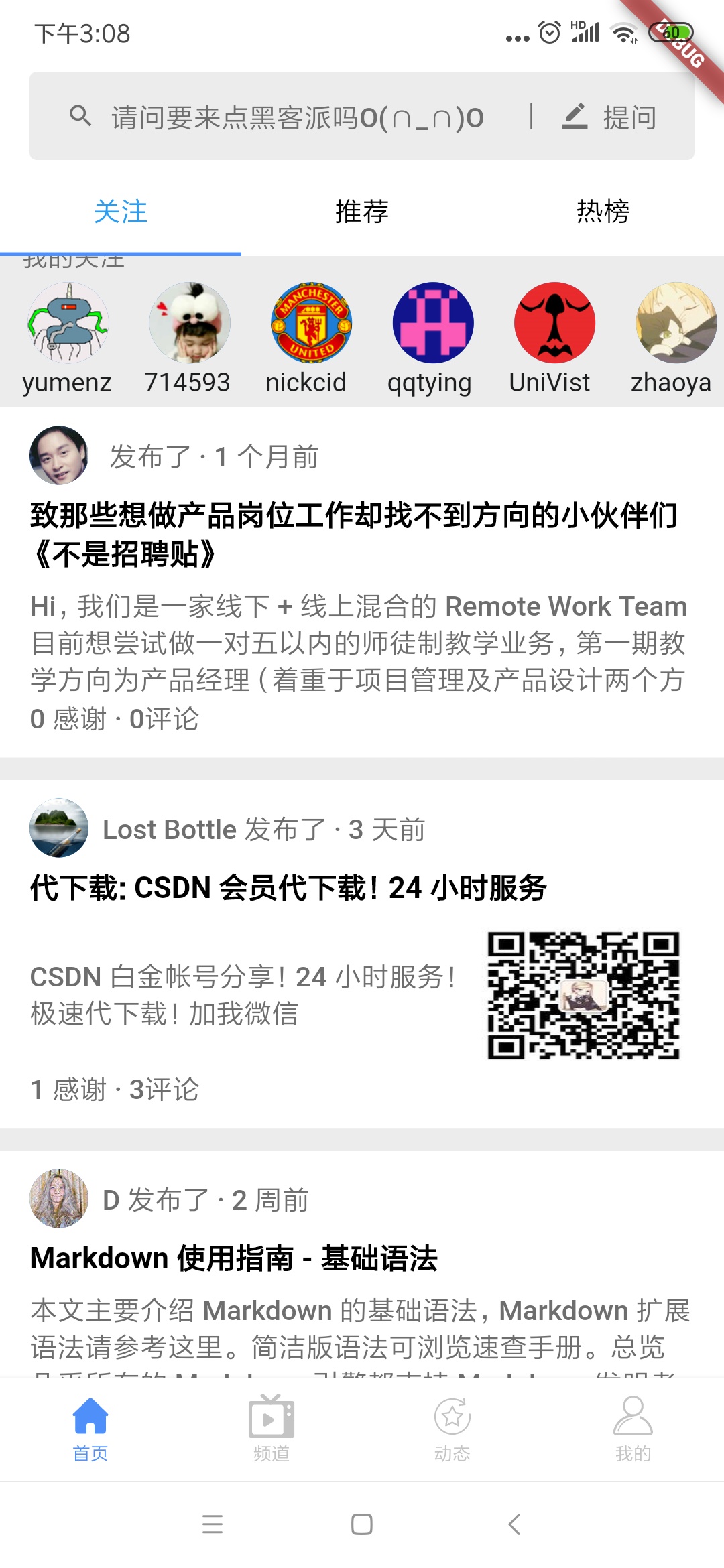Image resolution: width=724 pixels, height=1568 pixels.
Task: Switch to the 推荐 tab
Action: 362,212
